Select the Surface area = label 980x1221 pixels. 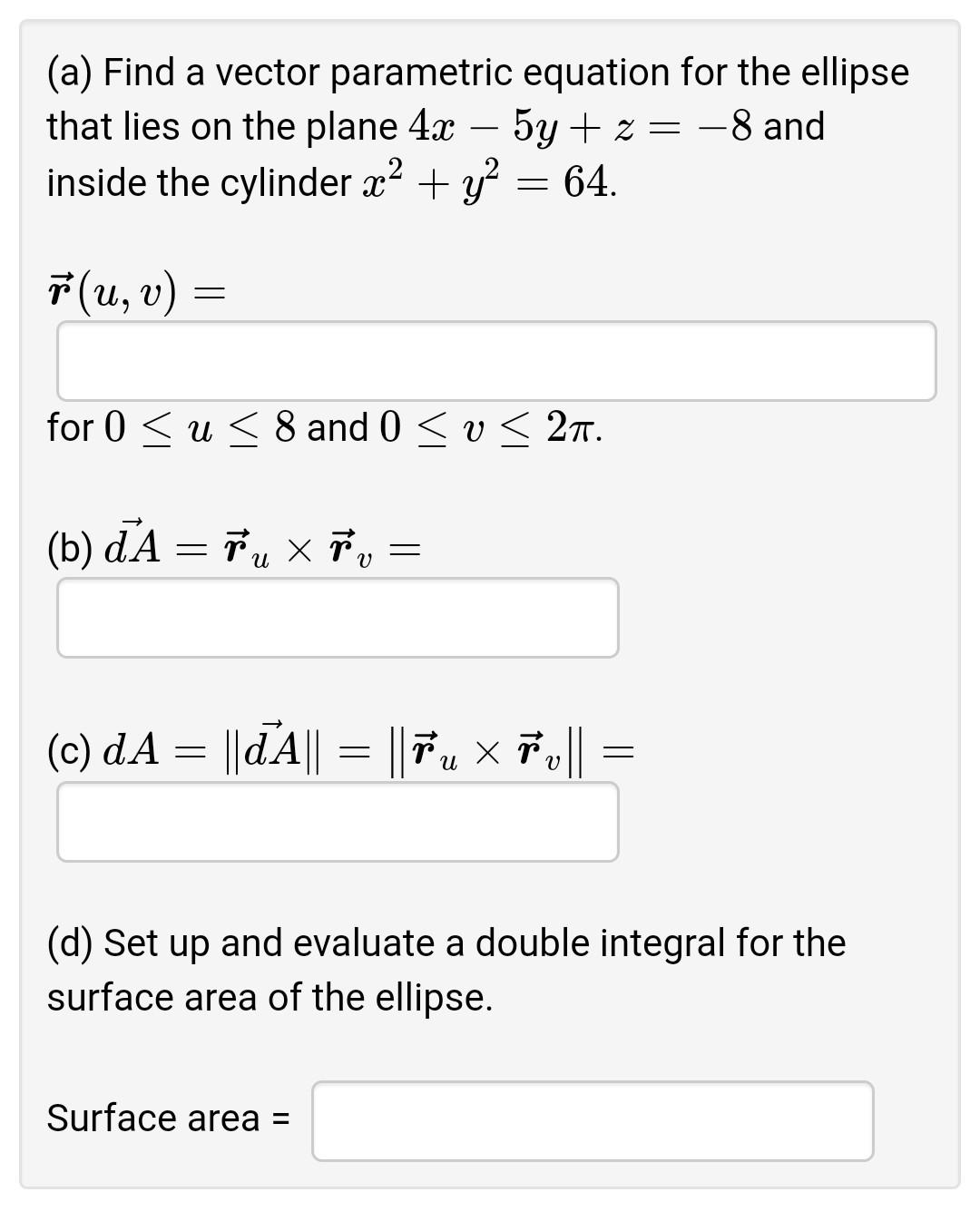tap(168, 1118)
